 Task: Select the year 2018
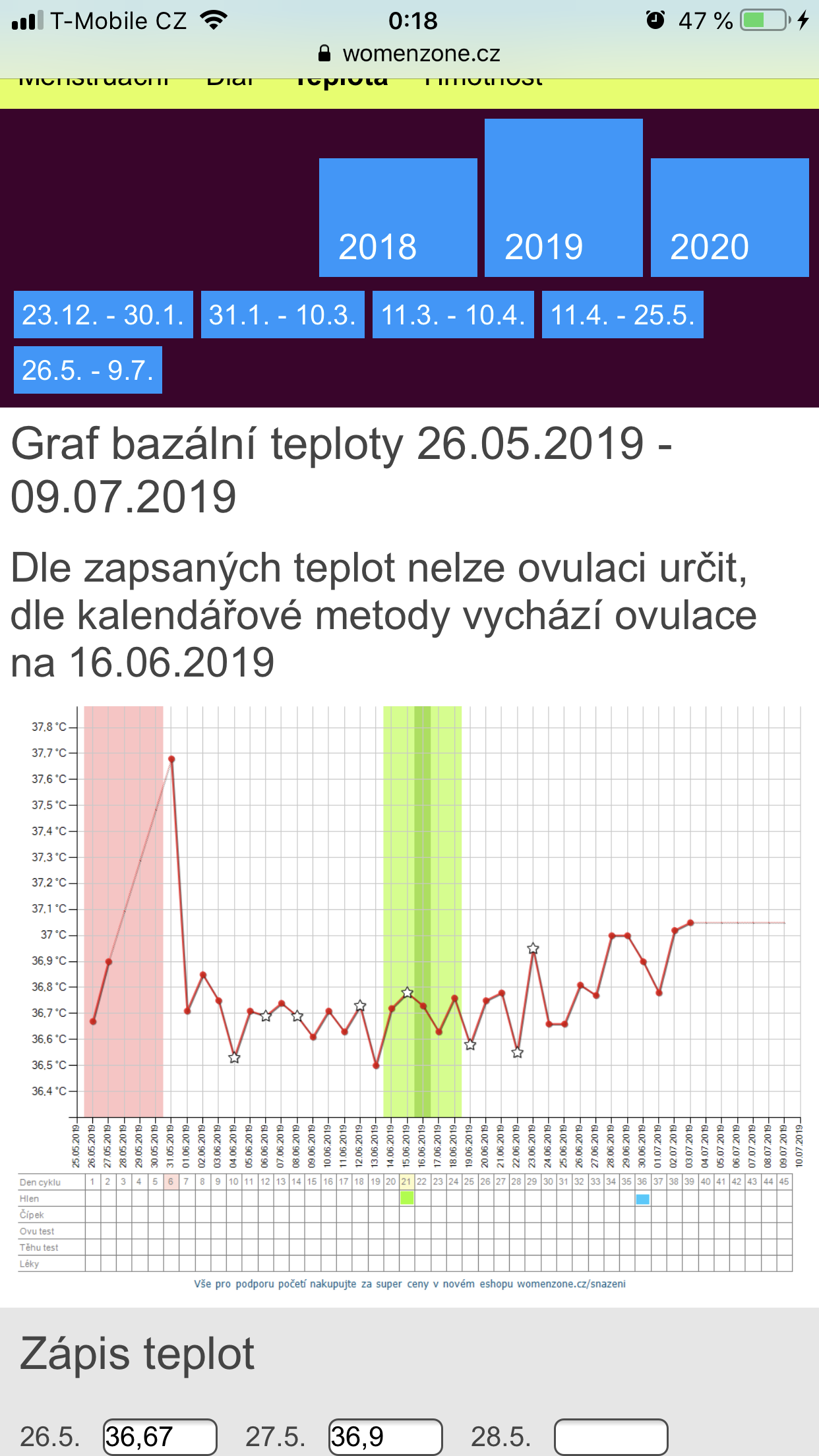coord(398,218)
